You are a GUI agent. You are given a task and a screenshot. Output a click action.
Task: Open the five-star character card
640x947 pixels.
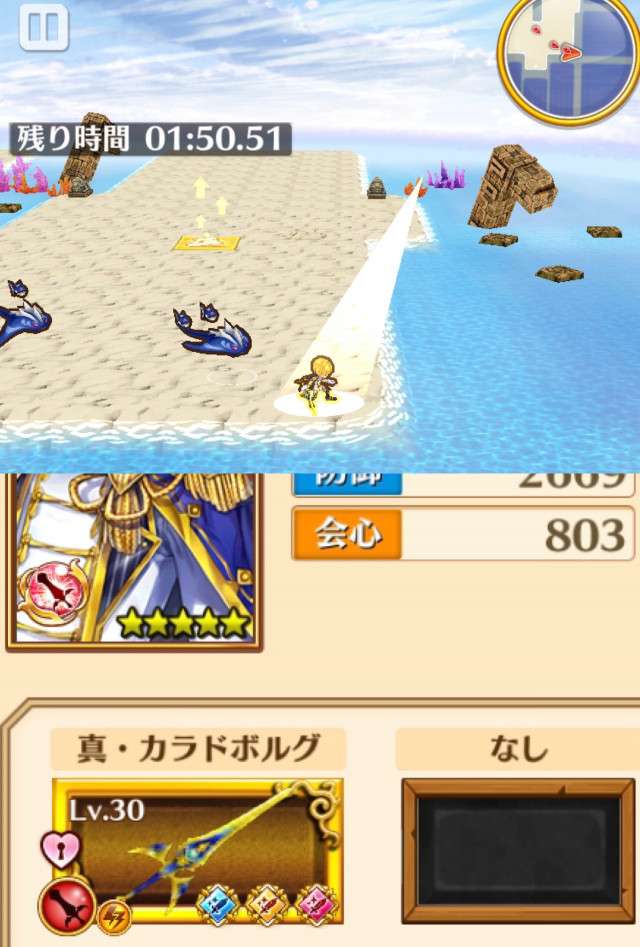click(134, 560)
